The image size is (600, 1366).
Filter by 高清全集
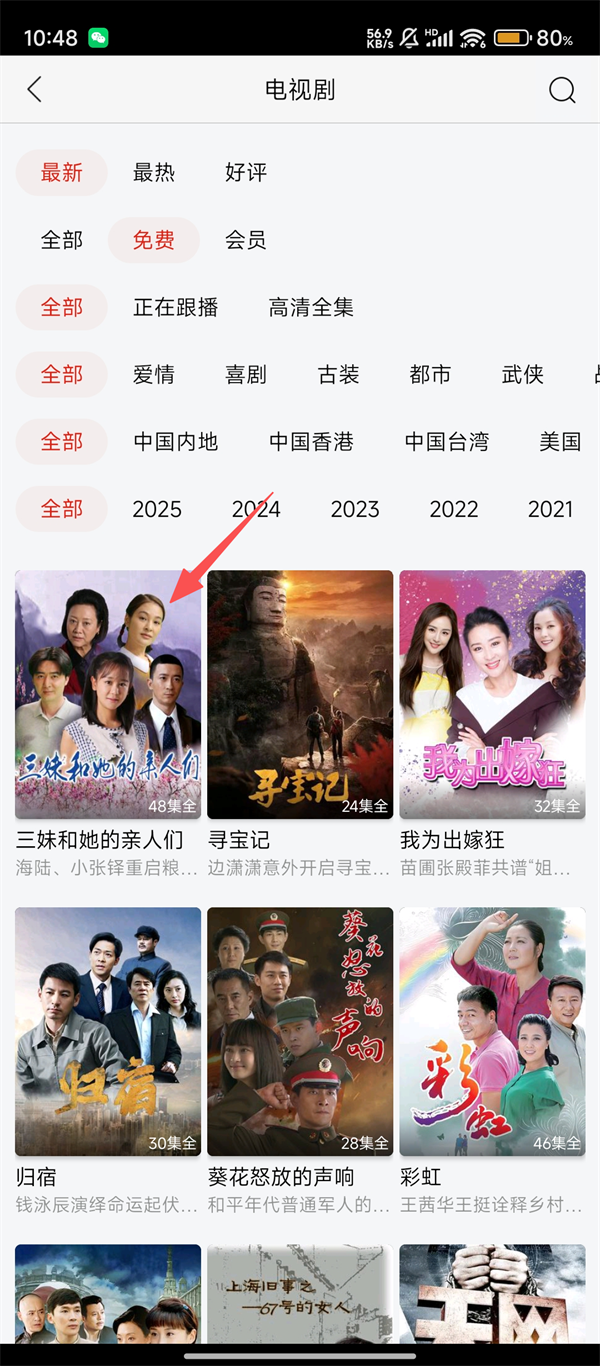(x=311, y=307)
